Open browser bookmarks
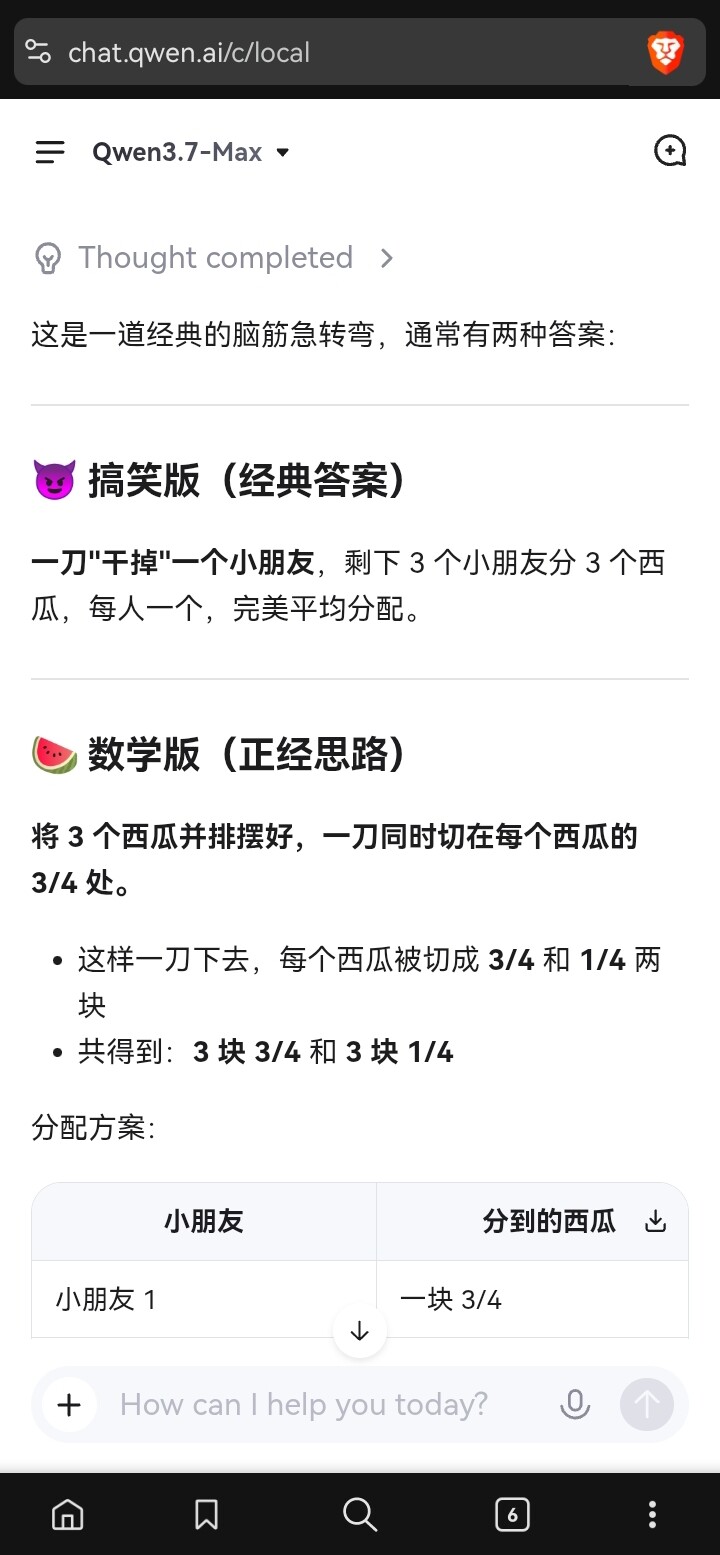 click(207, 1514)
